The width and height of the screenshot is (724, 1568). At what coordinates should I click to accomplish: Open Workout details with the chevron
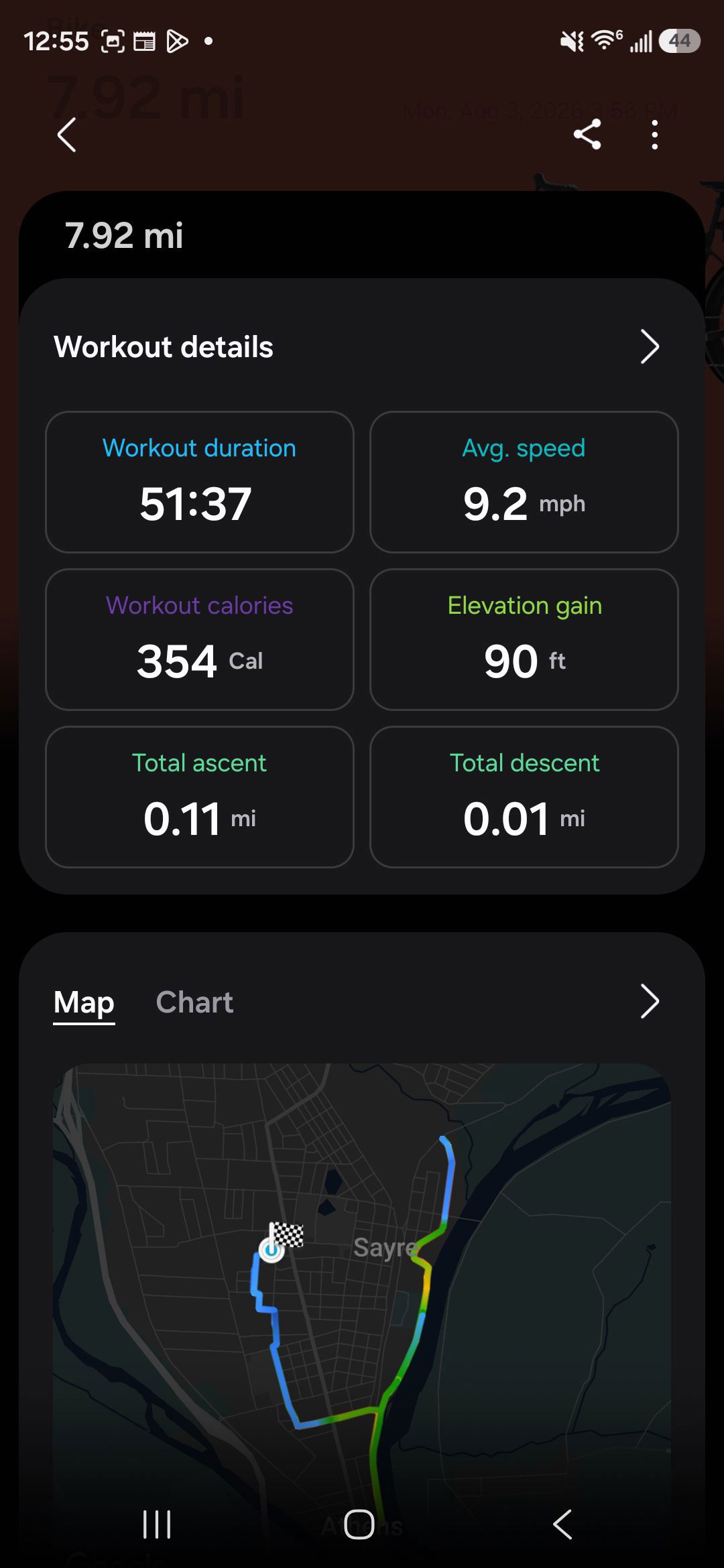tap(650, 346)
